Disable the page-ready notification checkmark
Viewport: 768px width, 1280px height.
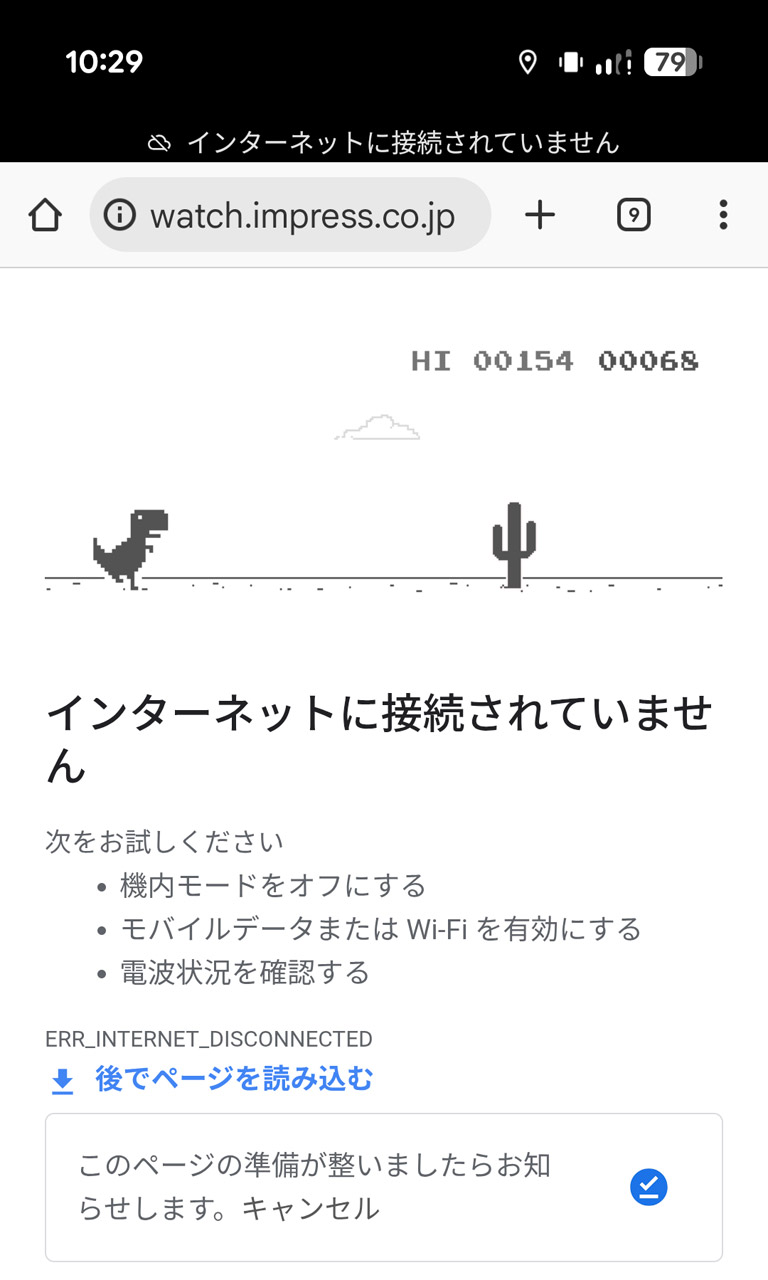point(650,1187)
